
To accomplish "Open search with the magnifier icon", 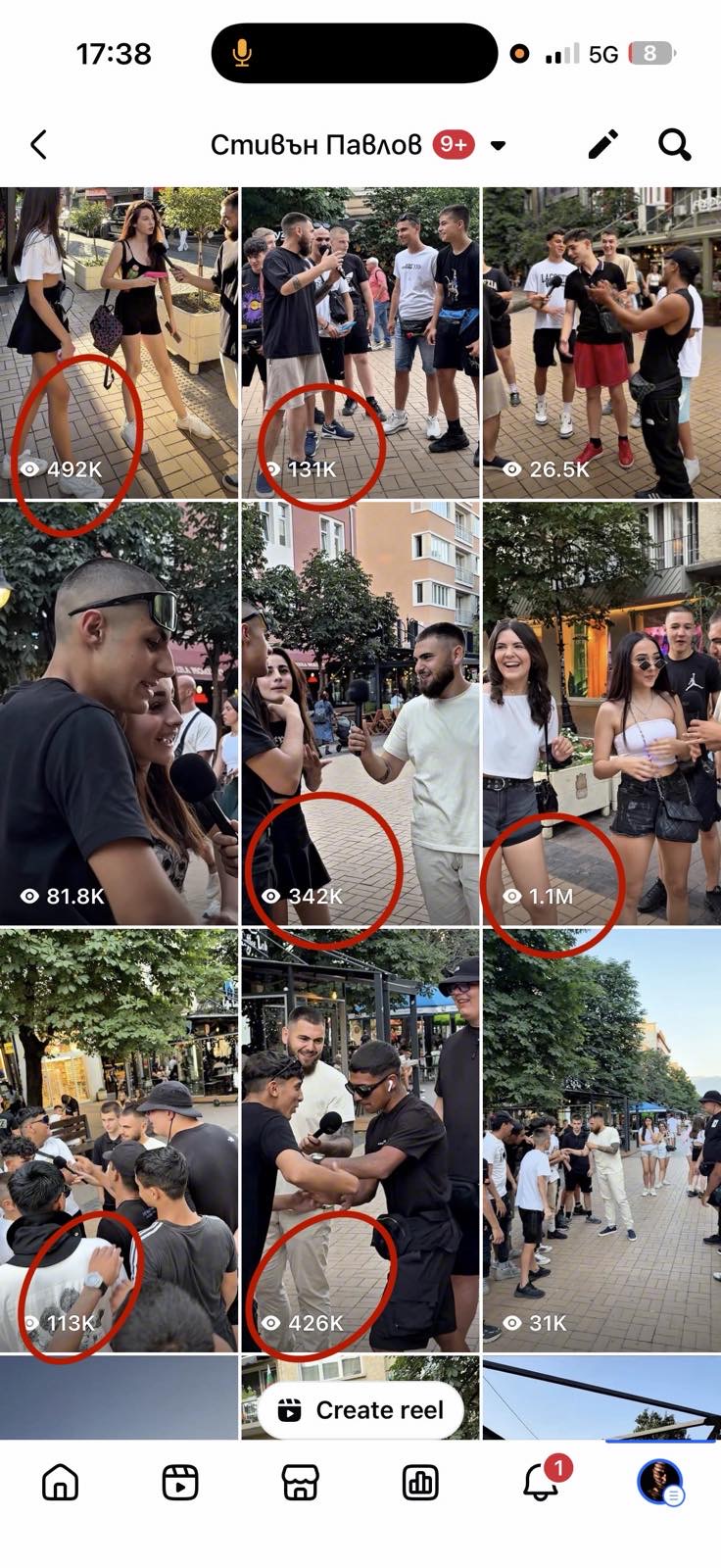I will pyautogui.click(x=675, y=145).
